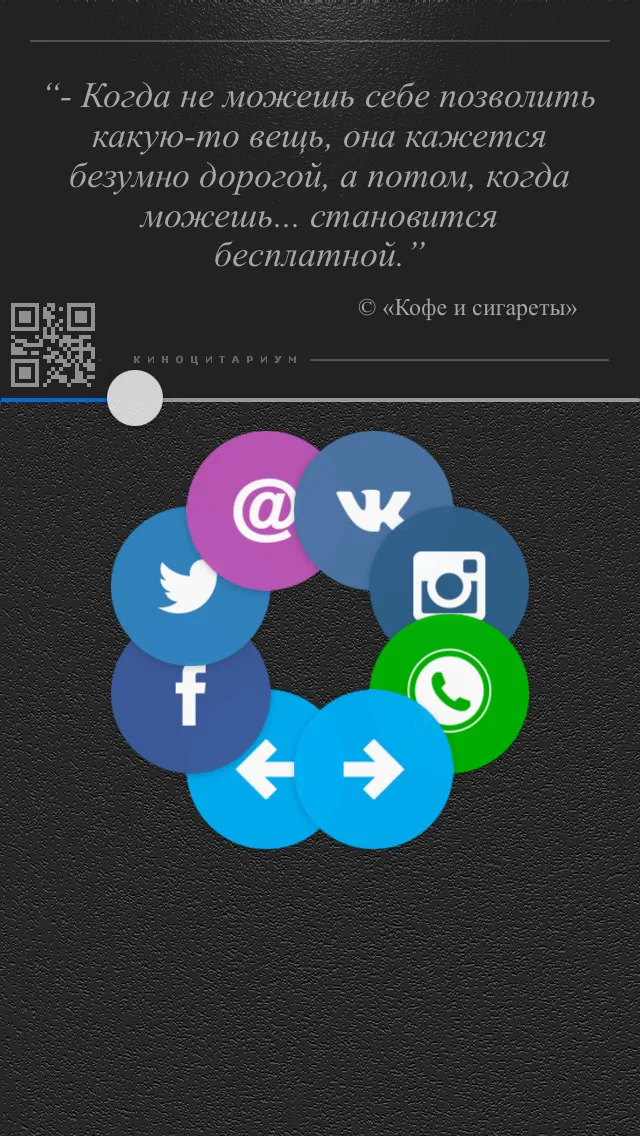Send the quote via WhatsApp

449,693
